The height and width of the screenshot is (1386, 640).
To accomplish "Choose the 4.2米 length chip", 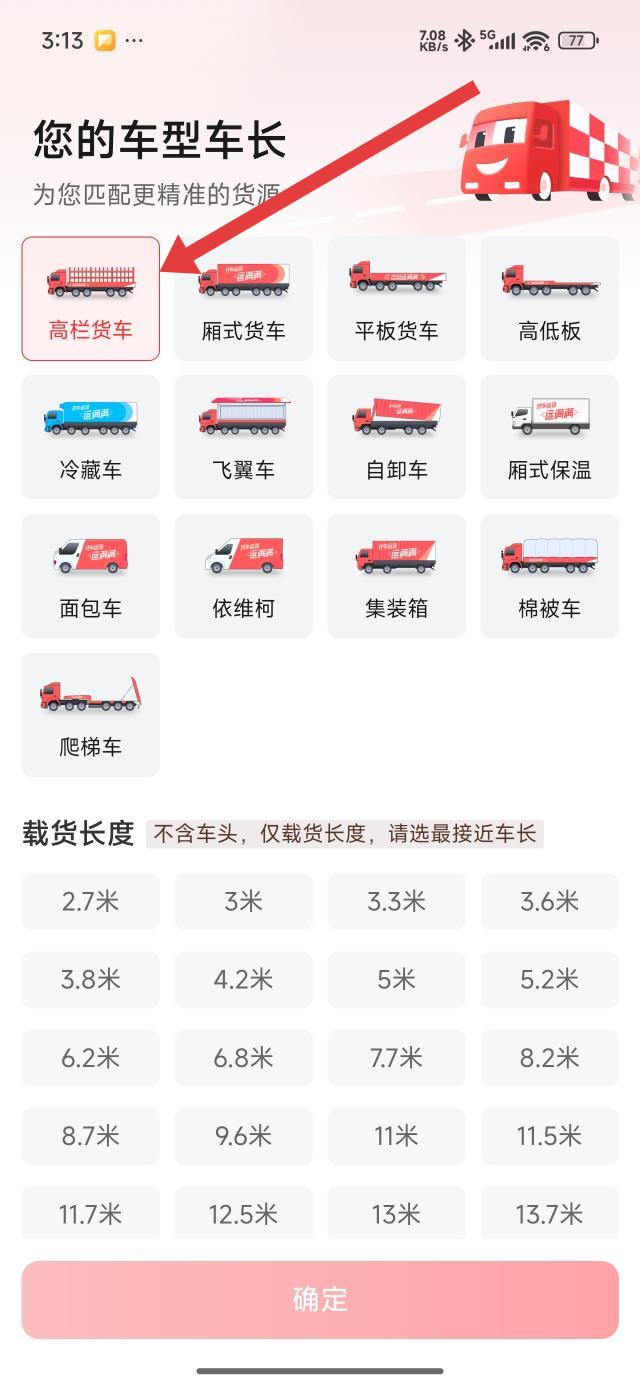I will (x=244, y=979).
